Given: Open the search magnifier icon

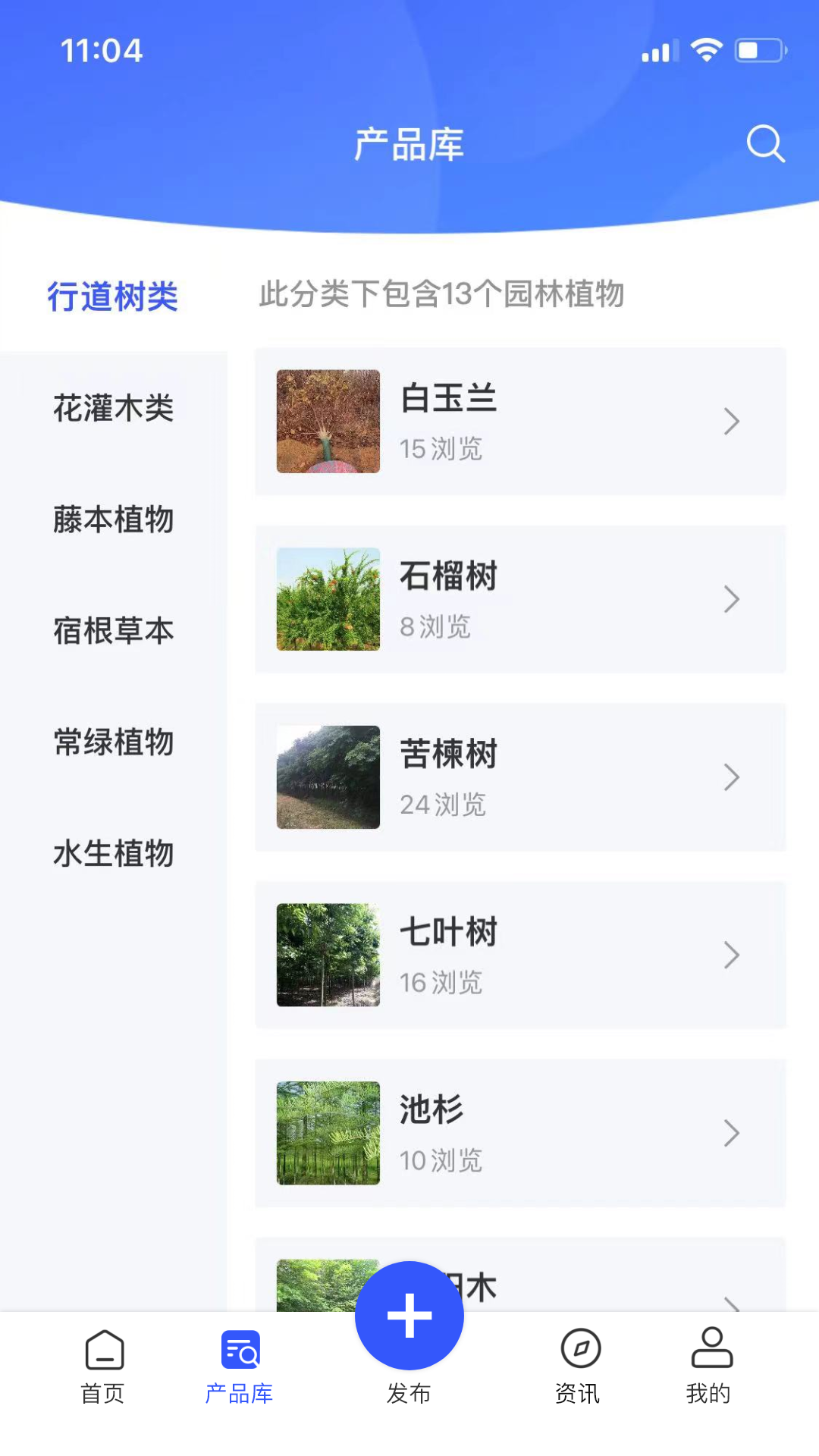Looking at the screenshot, I should pos(765,143).
